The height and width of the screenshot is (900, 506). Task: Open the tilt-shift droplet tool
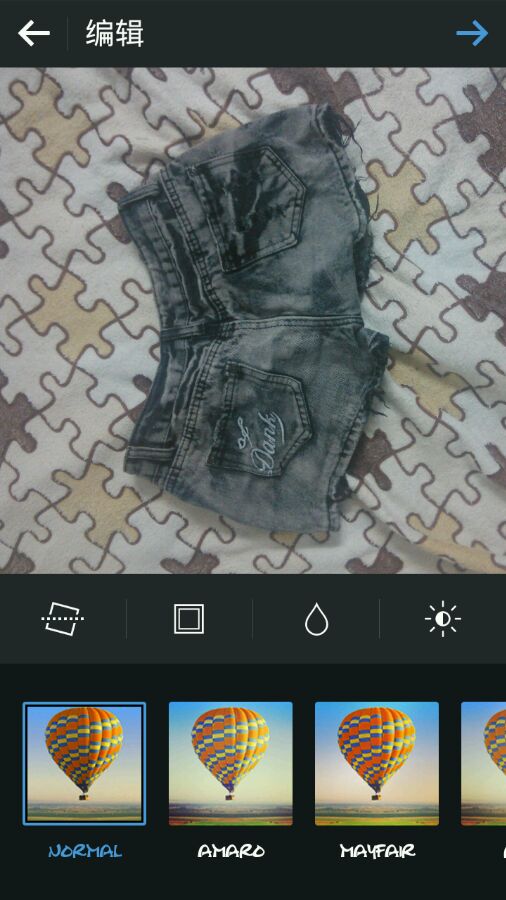(x=316, y=619)
